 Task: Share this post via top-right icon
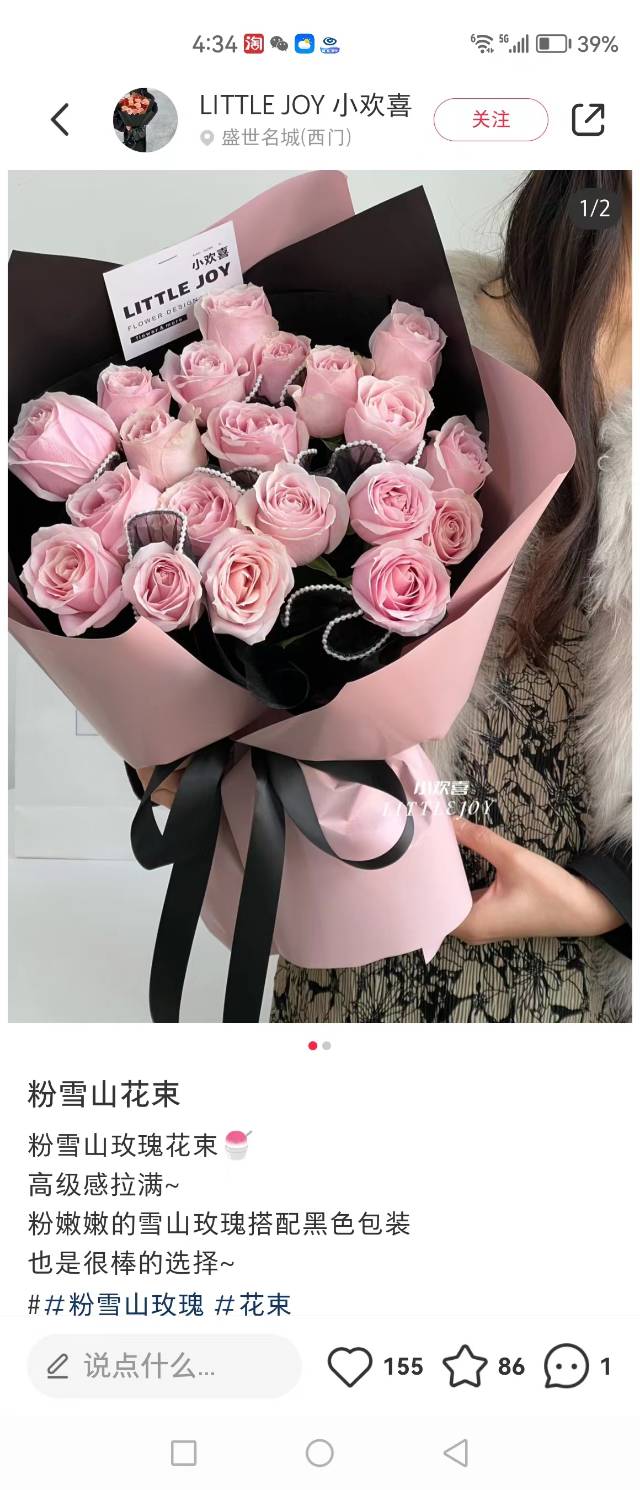coord(588,120)
